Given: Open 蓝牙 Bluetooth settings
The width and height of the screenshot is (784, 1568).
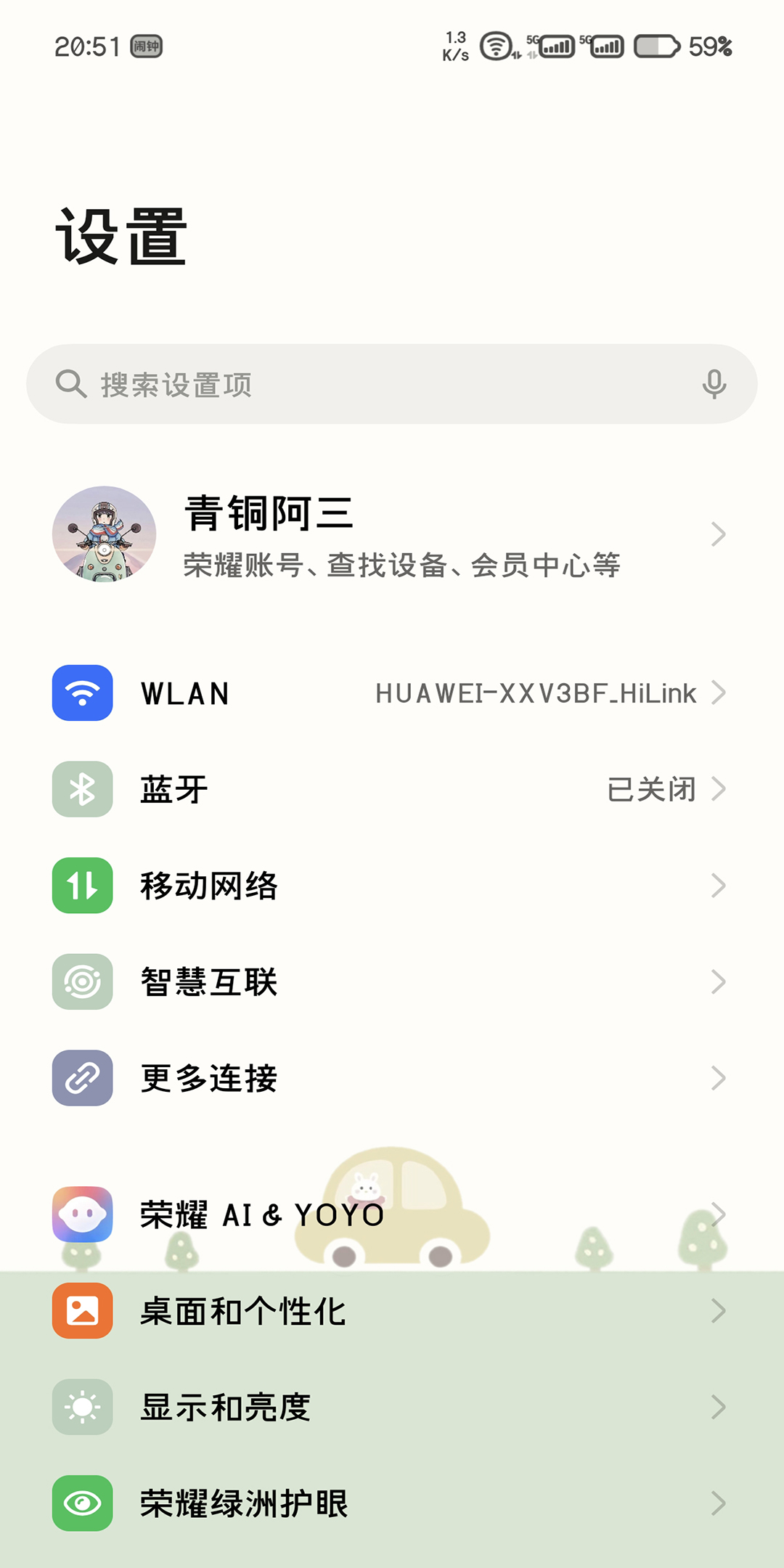Looking at the screenshot, I should [392, 789].
